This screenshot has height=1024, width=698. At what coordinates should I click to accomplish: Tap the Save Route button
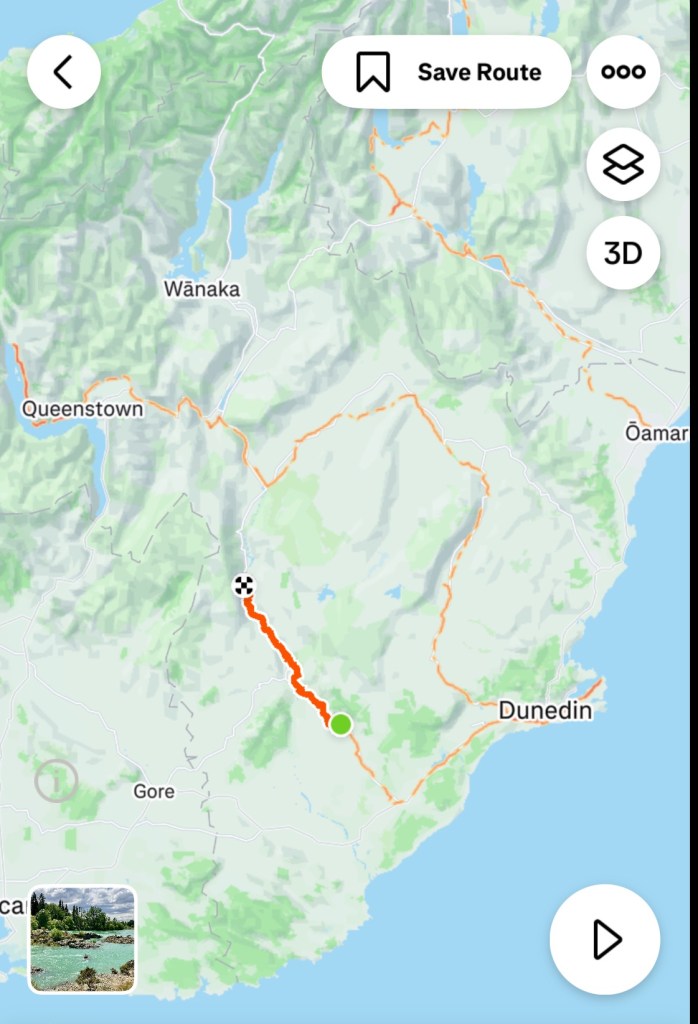(x=446, y=72)
